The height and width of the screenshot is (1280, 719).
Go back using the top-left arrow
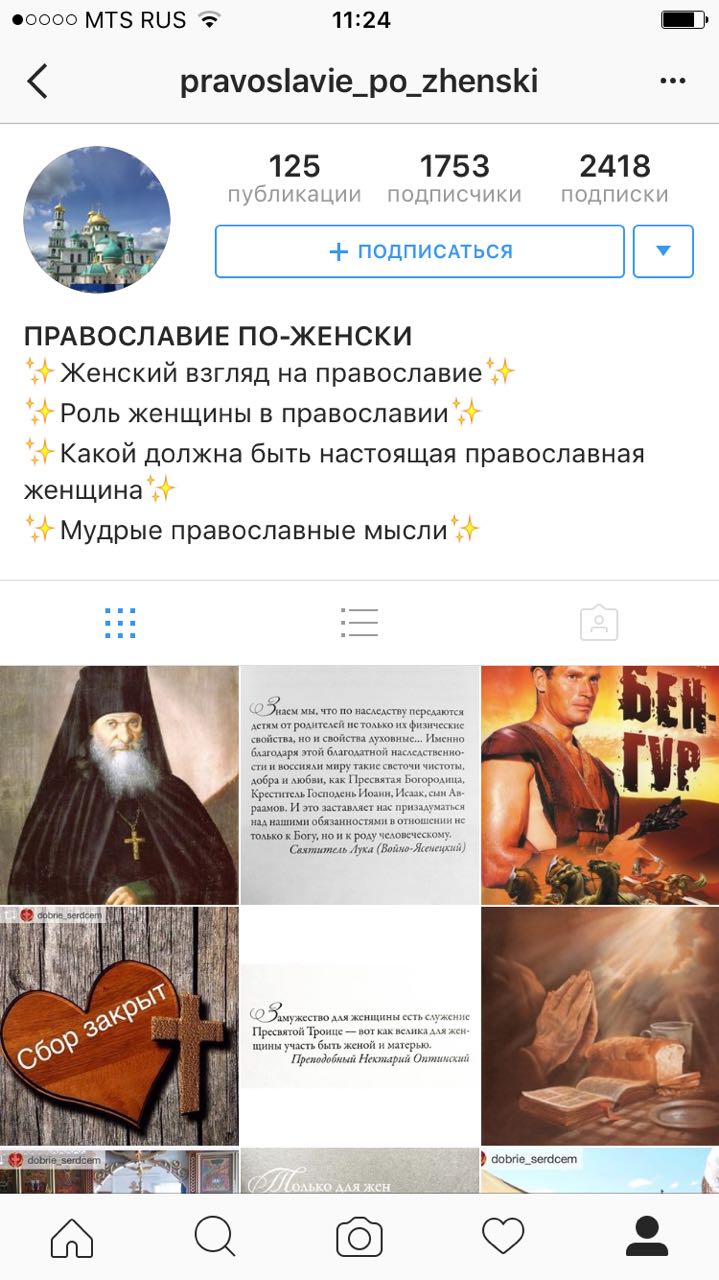37,81
